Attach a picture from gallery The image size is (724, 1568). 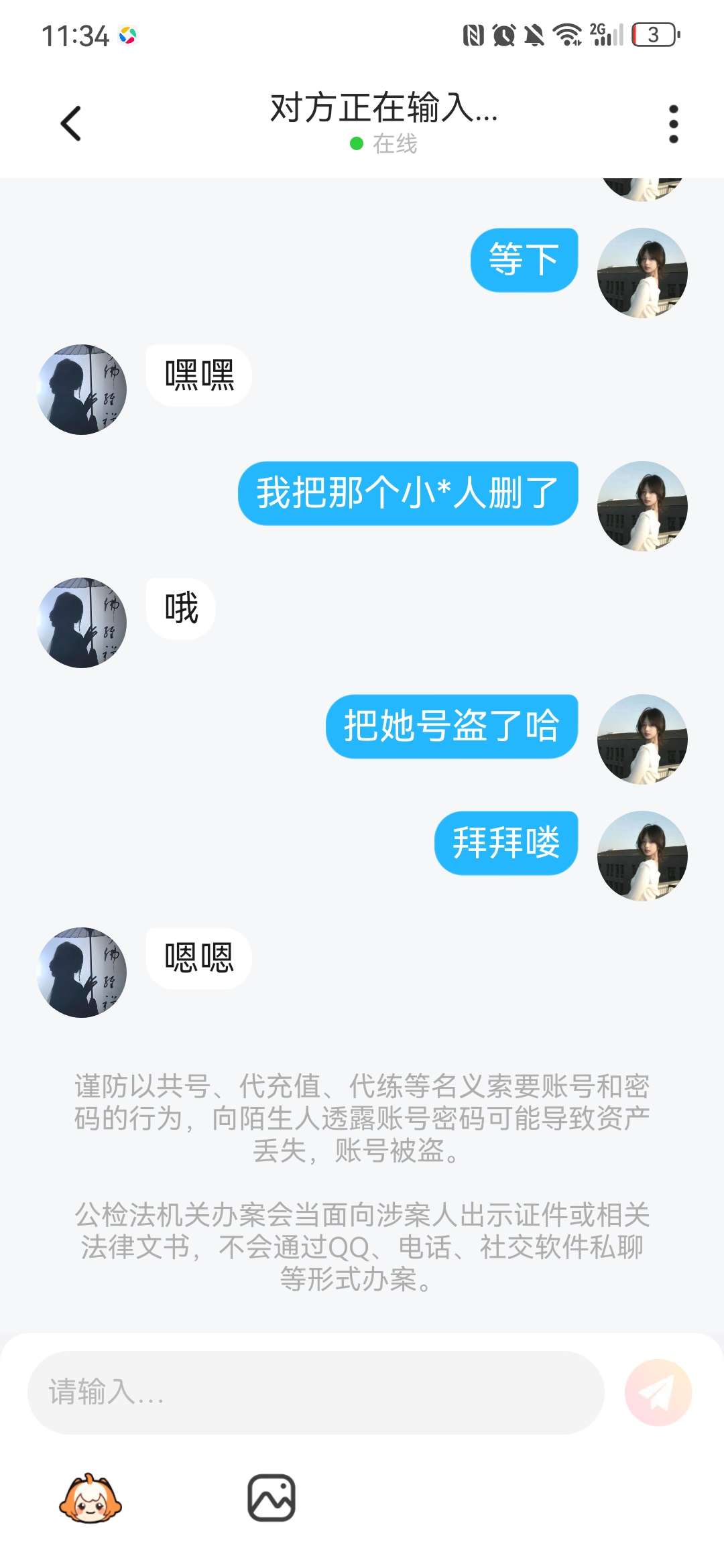pyautogui.click(x=271, y=1498)
